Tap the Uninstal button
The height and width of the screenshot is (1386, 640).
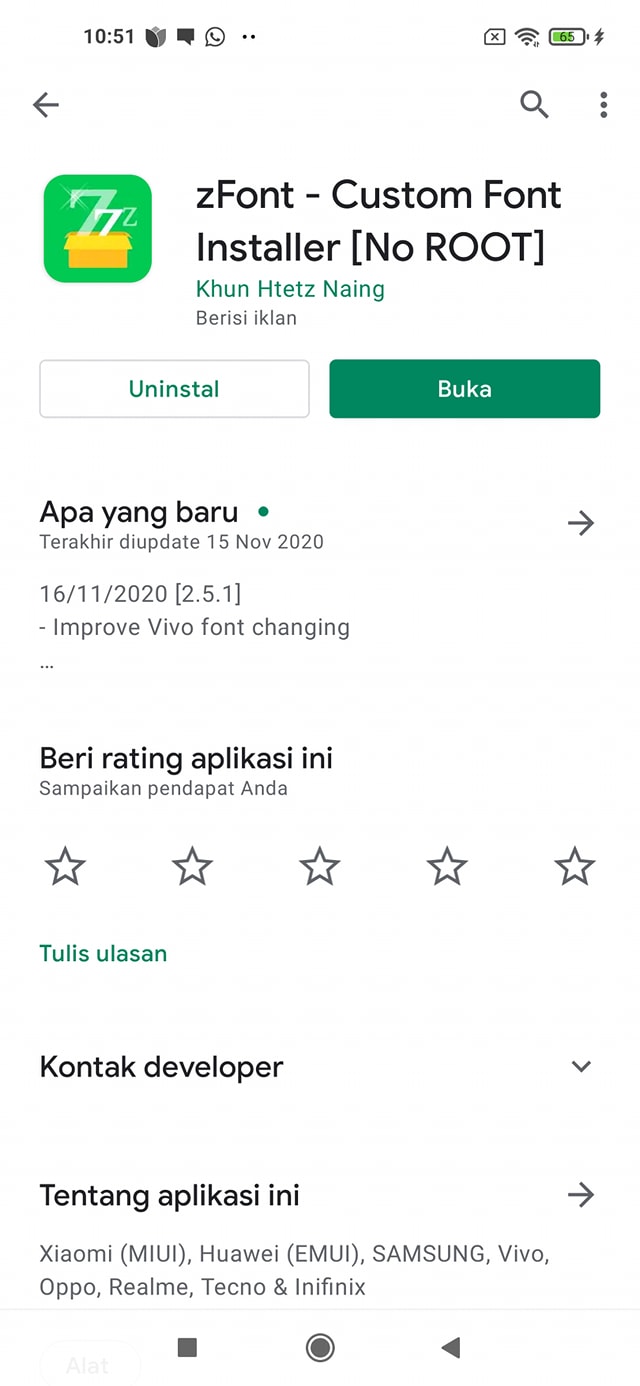tap(174, 389)
